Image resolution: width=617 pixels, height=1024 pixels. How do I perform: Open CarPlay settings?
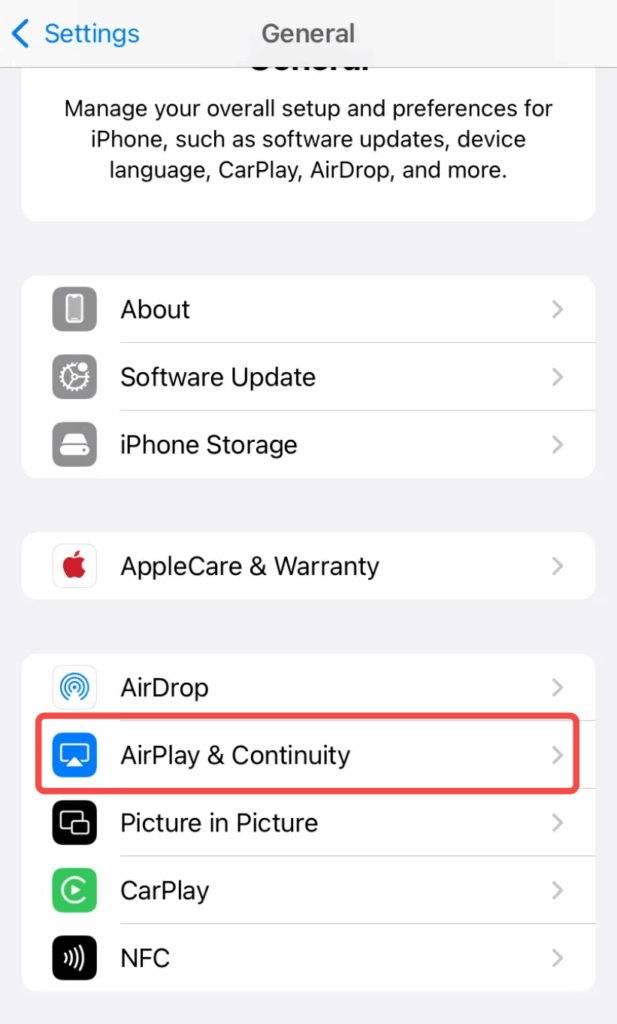coord(308,890)
